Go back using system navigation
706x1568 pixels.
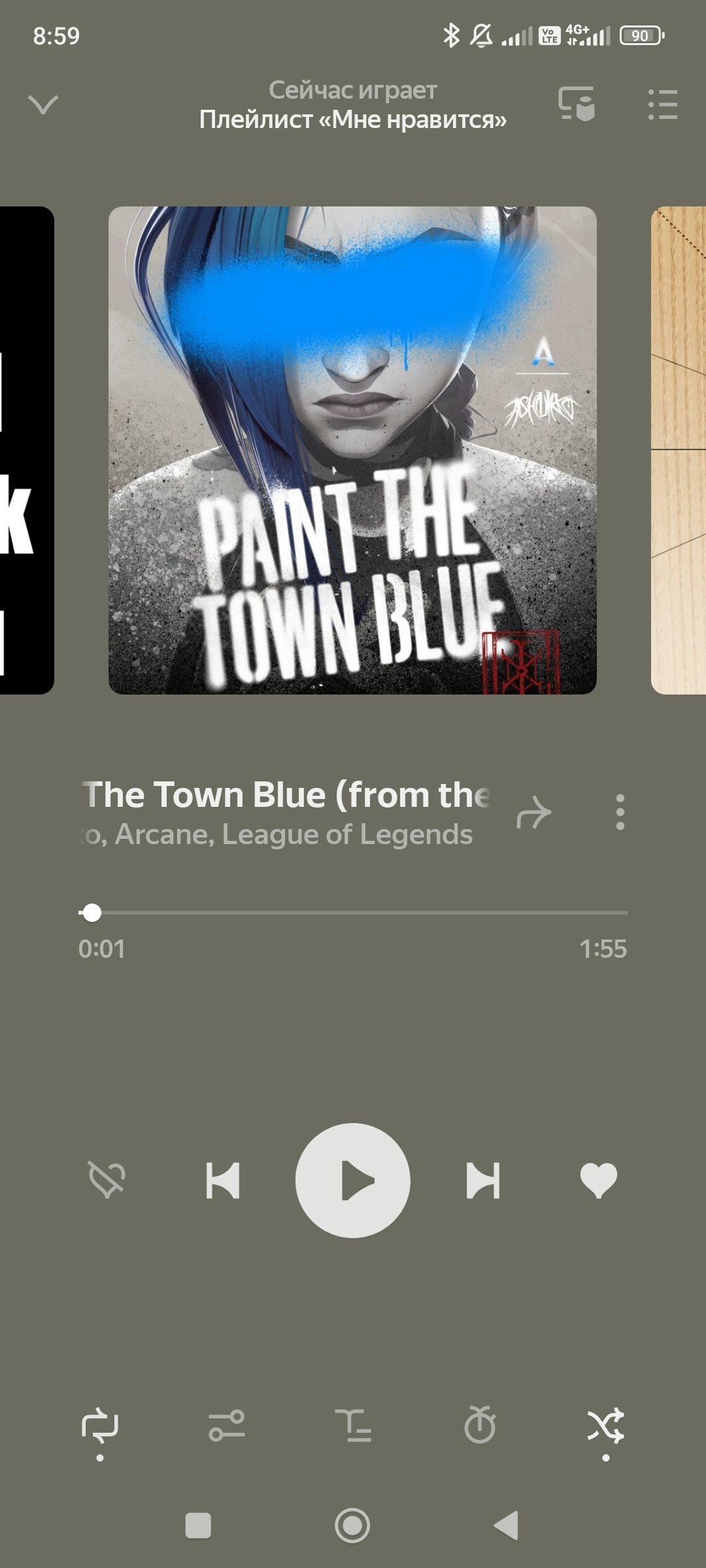click(506, 1526)
